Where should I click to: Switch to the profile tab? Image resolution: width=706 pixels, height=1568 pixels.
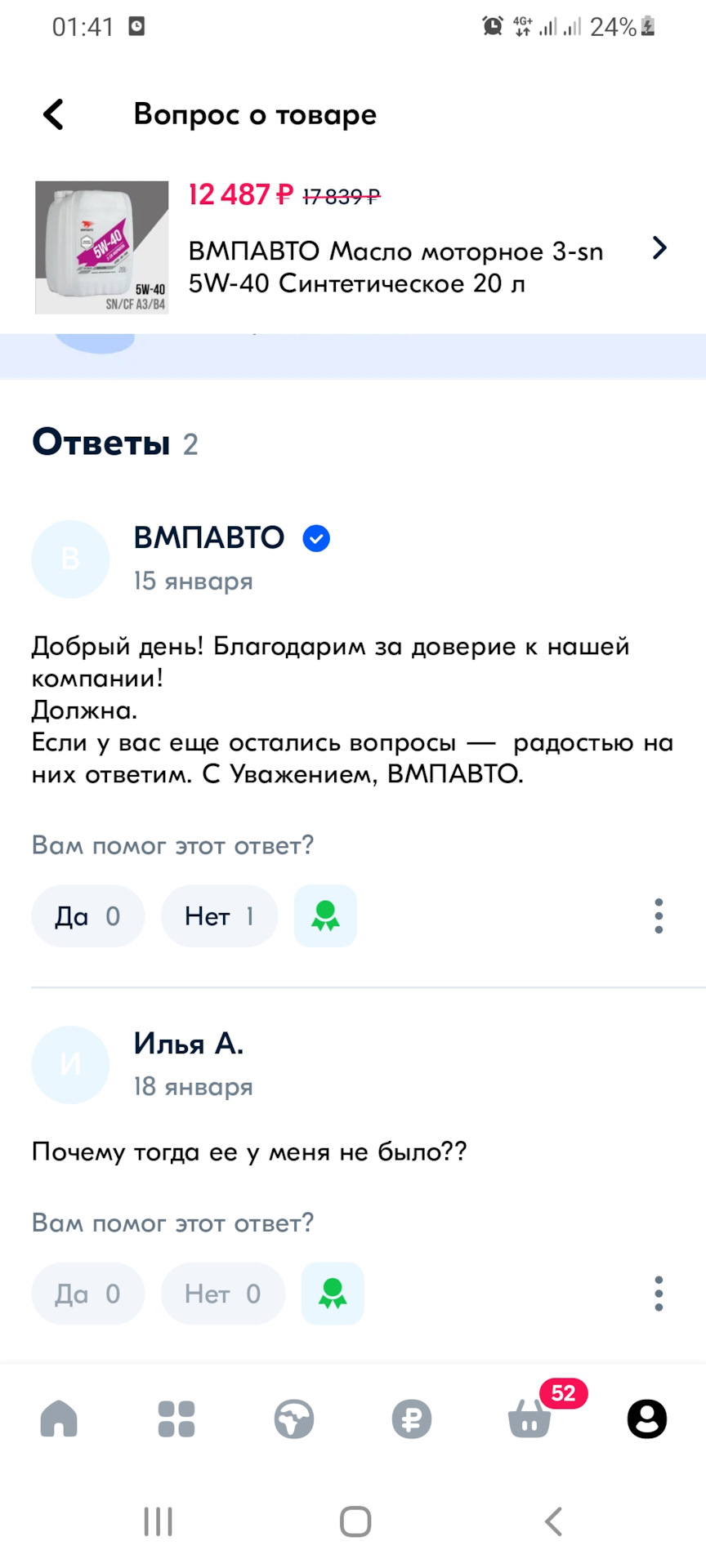click(x=647, y=1419)
